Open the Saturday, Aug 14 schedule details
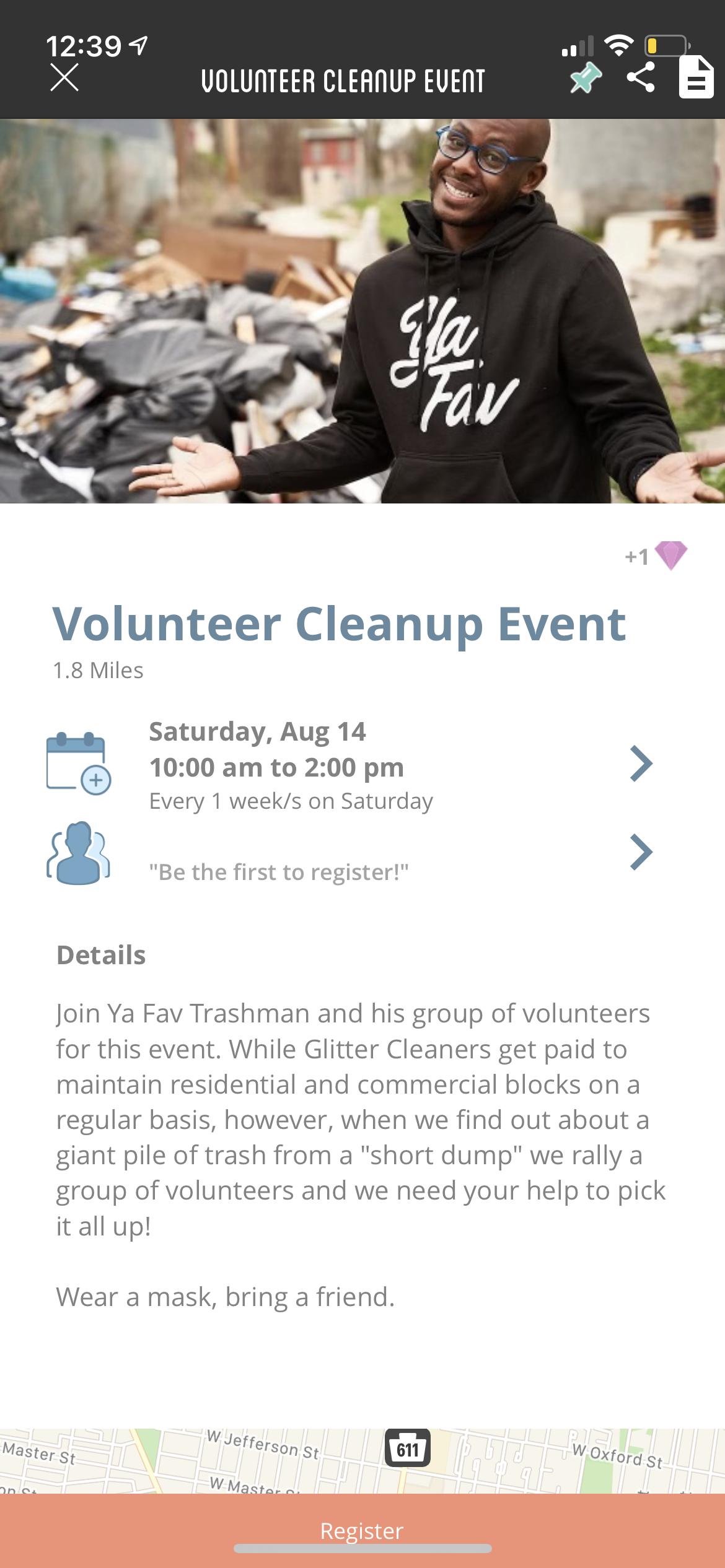Viewport: 725px width, 1568px height. click(x=641, y=764)
